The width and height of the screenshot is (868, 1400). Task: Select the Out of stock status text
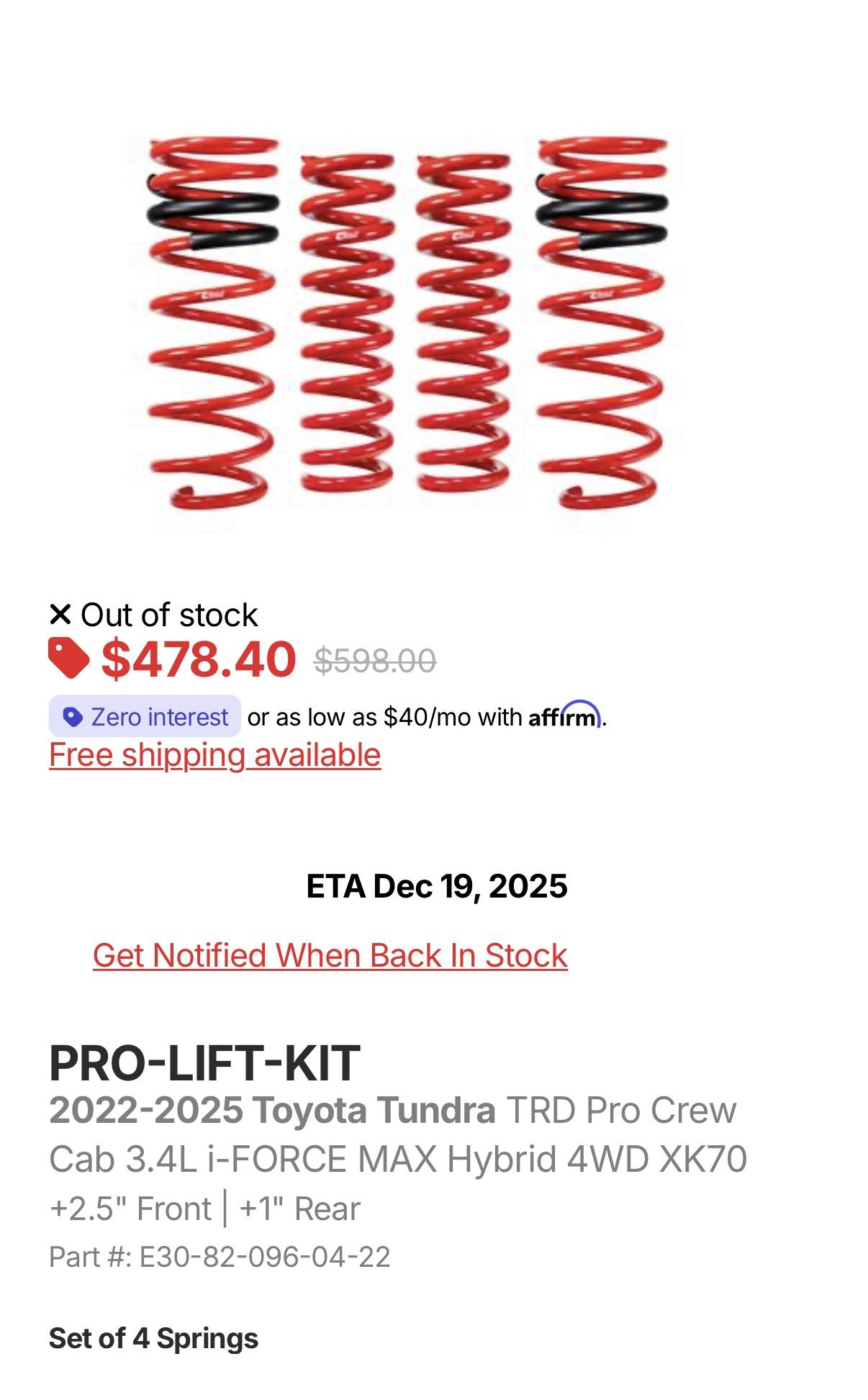click(x=170, y=614)
